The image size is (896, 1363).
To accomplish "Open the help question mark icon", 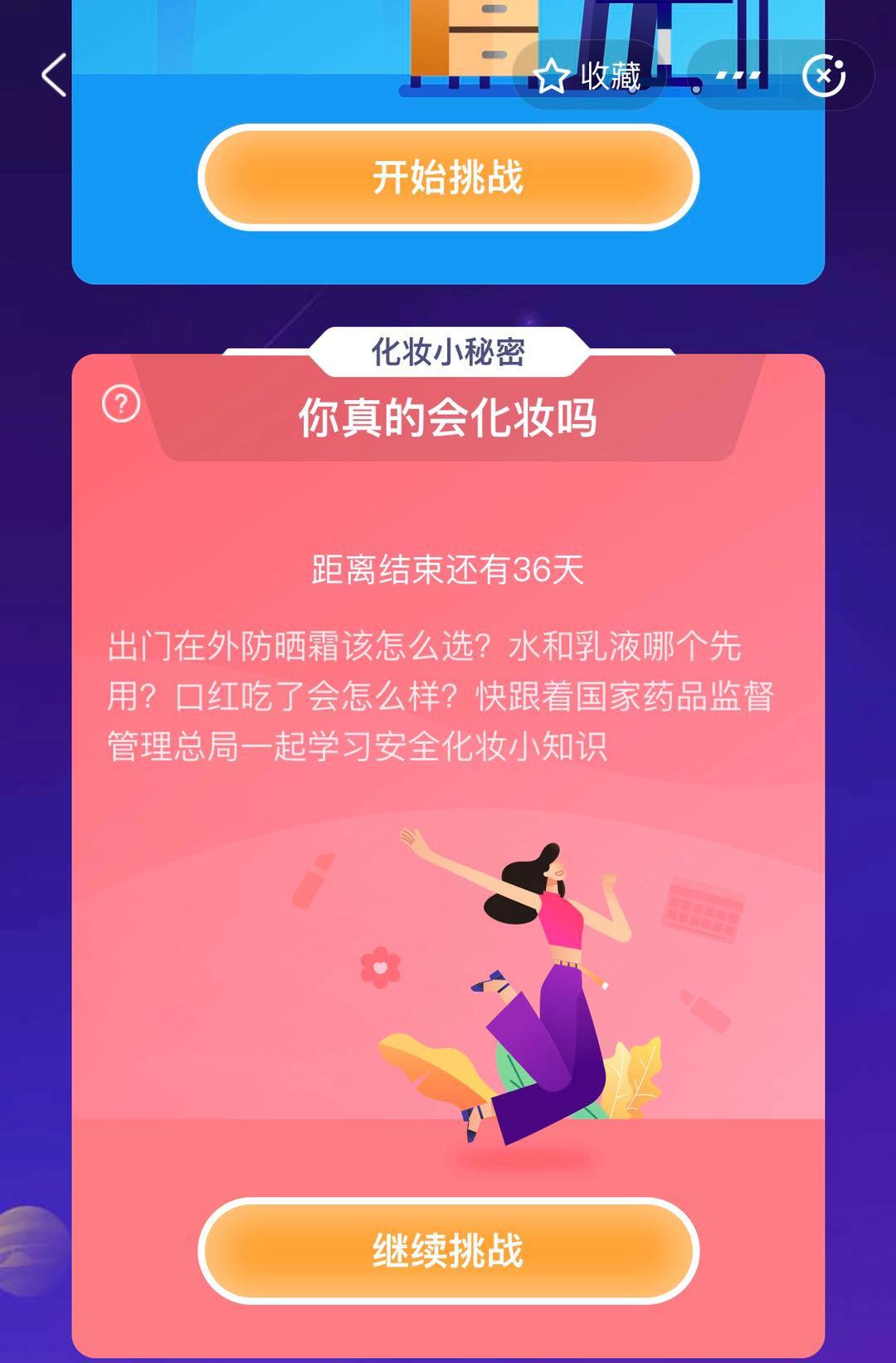I will click(121, 404).
